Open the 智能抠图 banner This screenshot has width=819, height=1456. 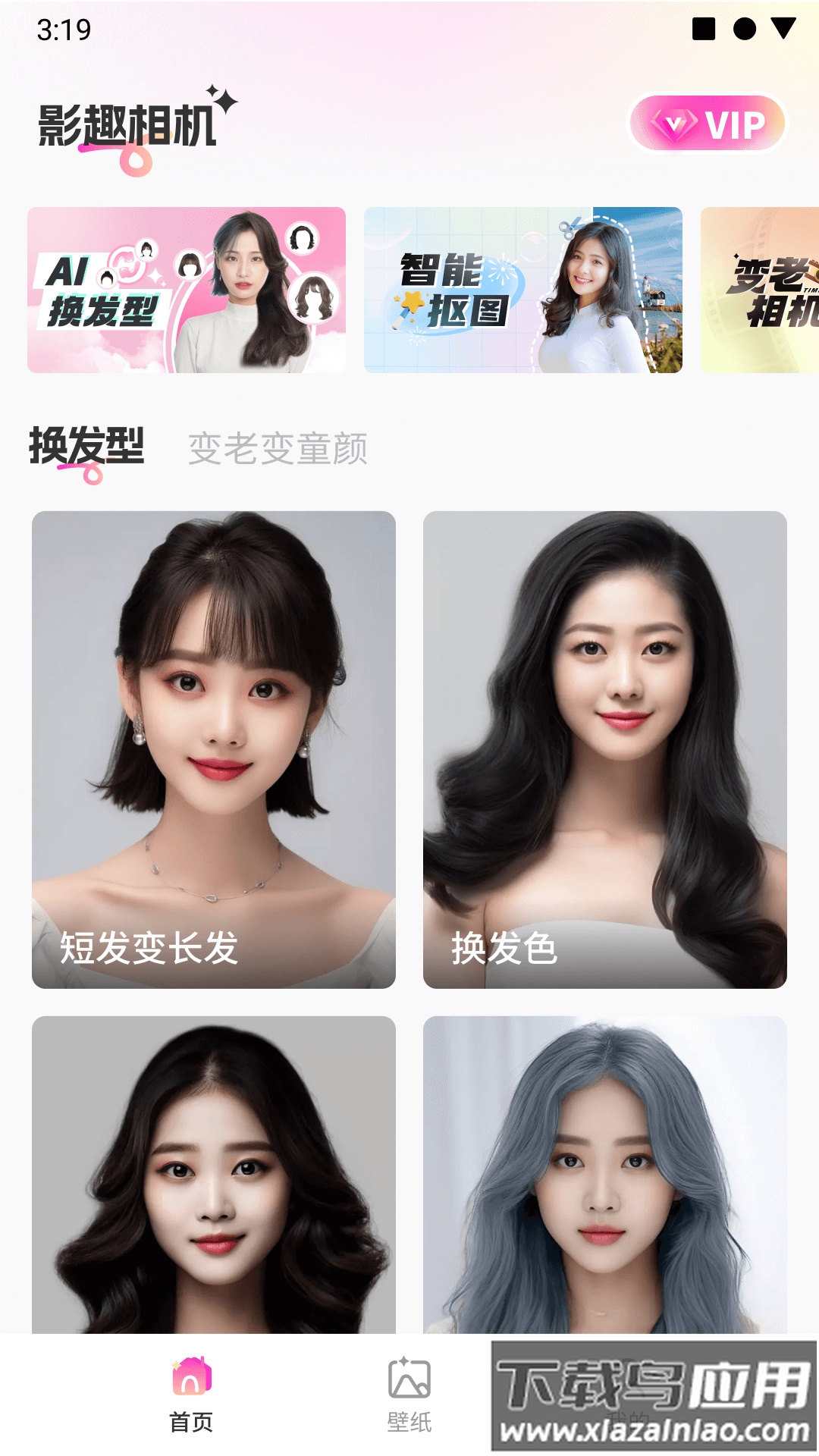(523, 290)
